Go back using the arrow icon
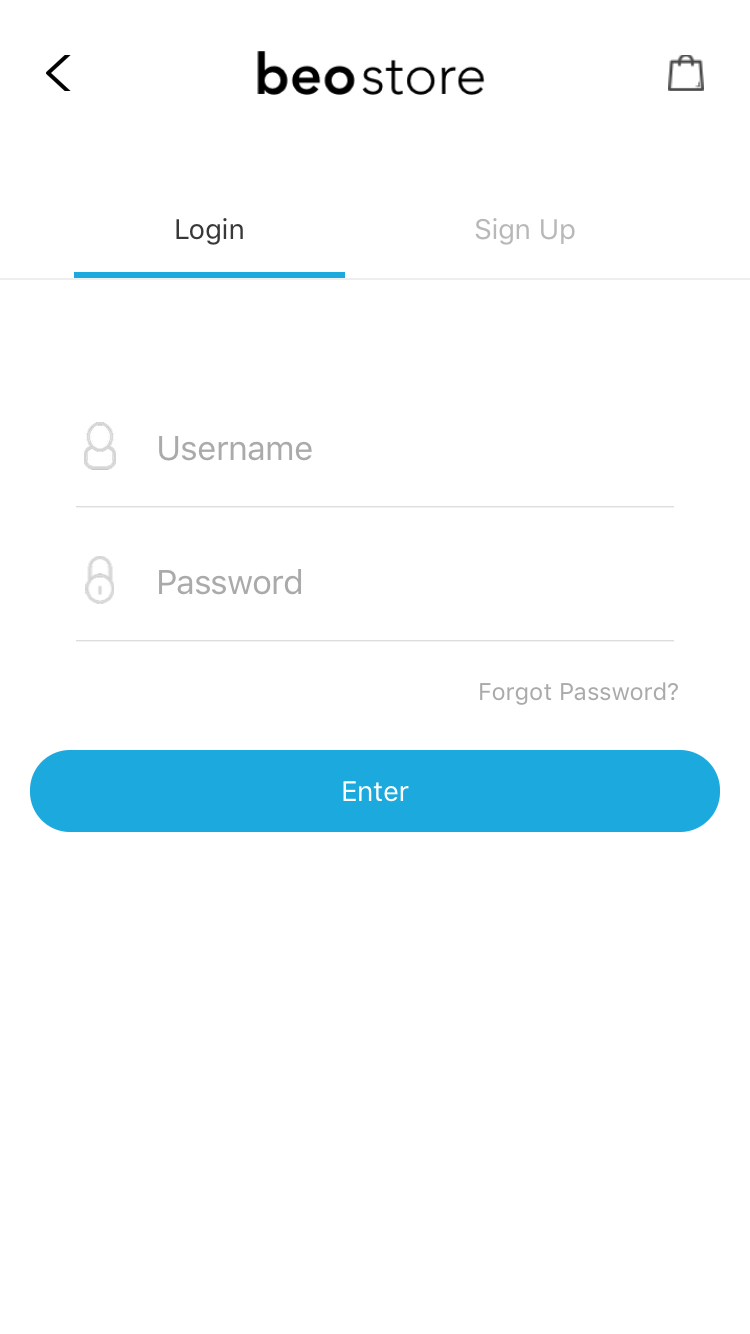The image size is (750, 1334). [x=59, y=73]
